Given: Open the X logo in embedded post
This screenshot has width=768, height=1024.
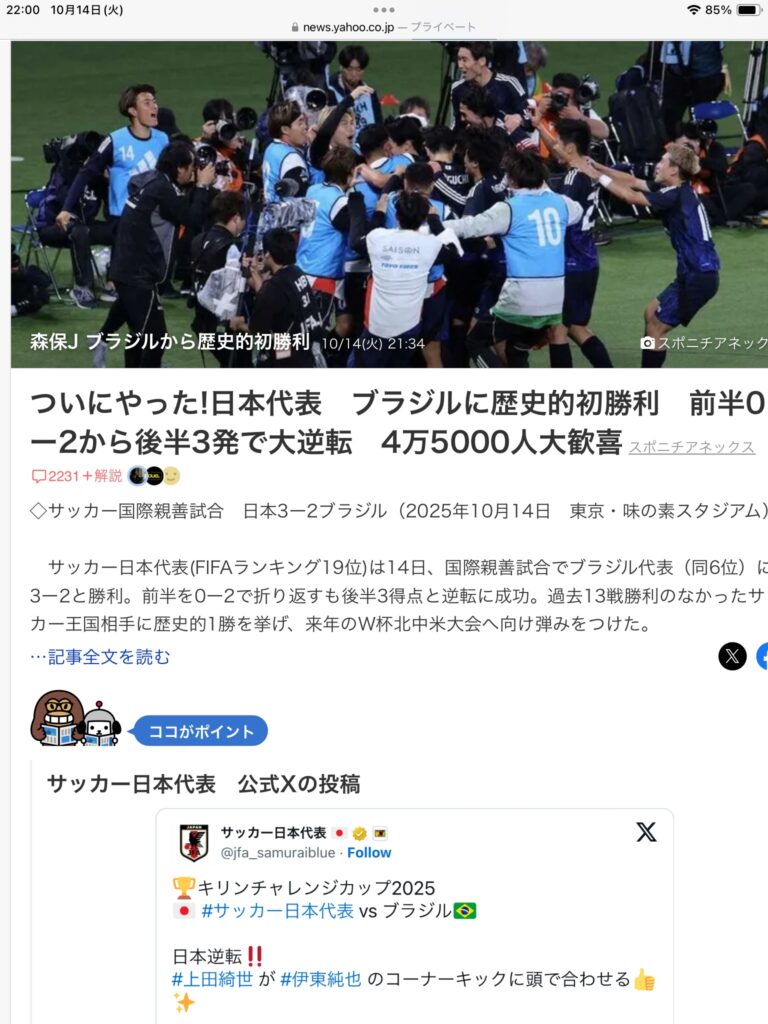Looking at the screenshot, I should tap(646, 832).
